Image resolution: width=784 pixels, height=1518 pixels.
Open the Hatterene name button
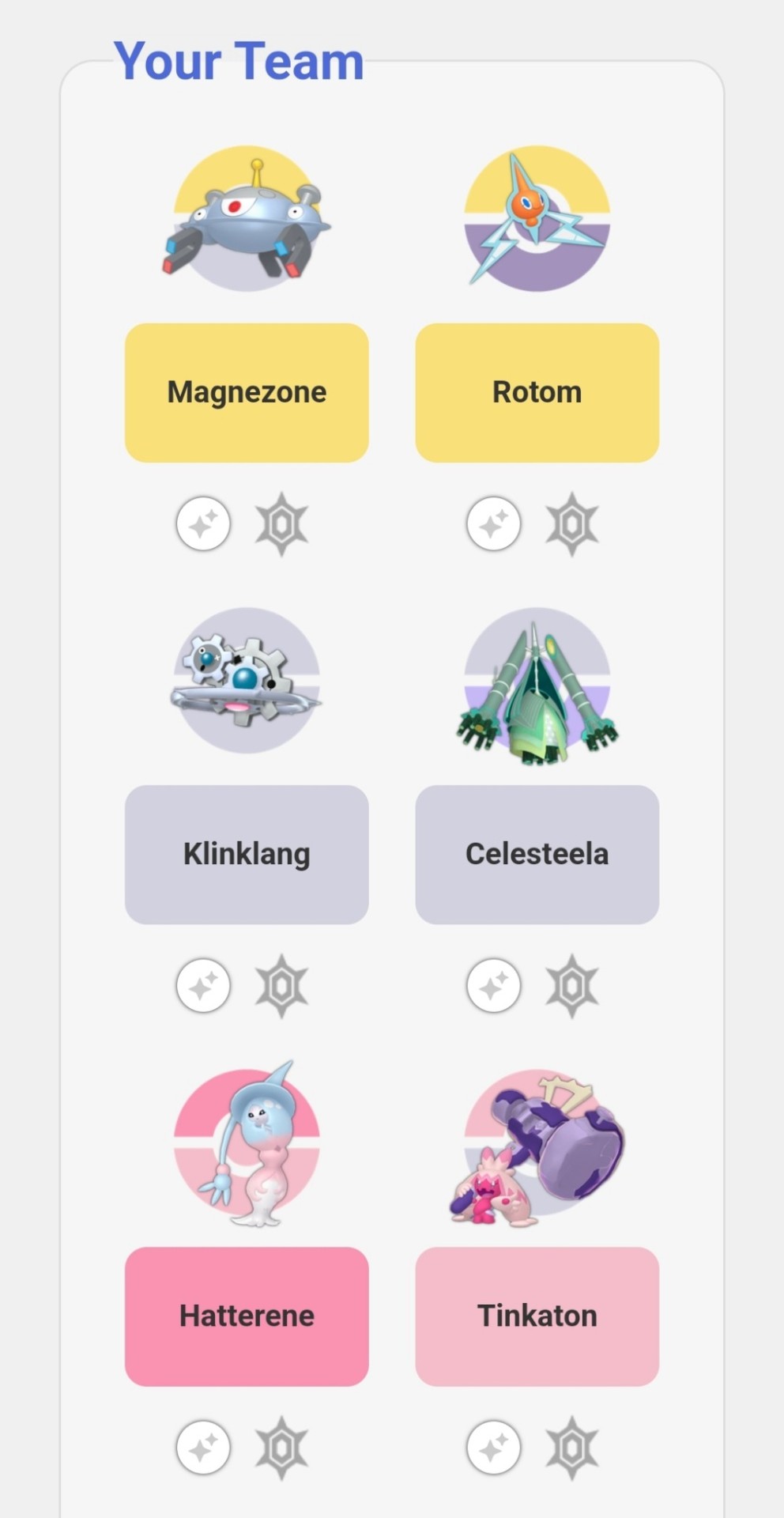pos(247,1316)
